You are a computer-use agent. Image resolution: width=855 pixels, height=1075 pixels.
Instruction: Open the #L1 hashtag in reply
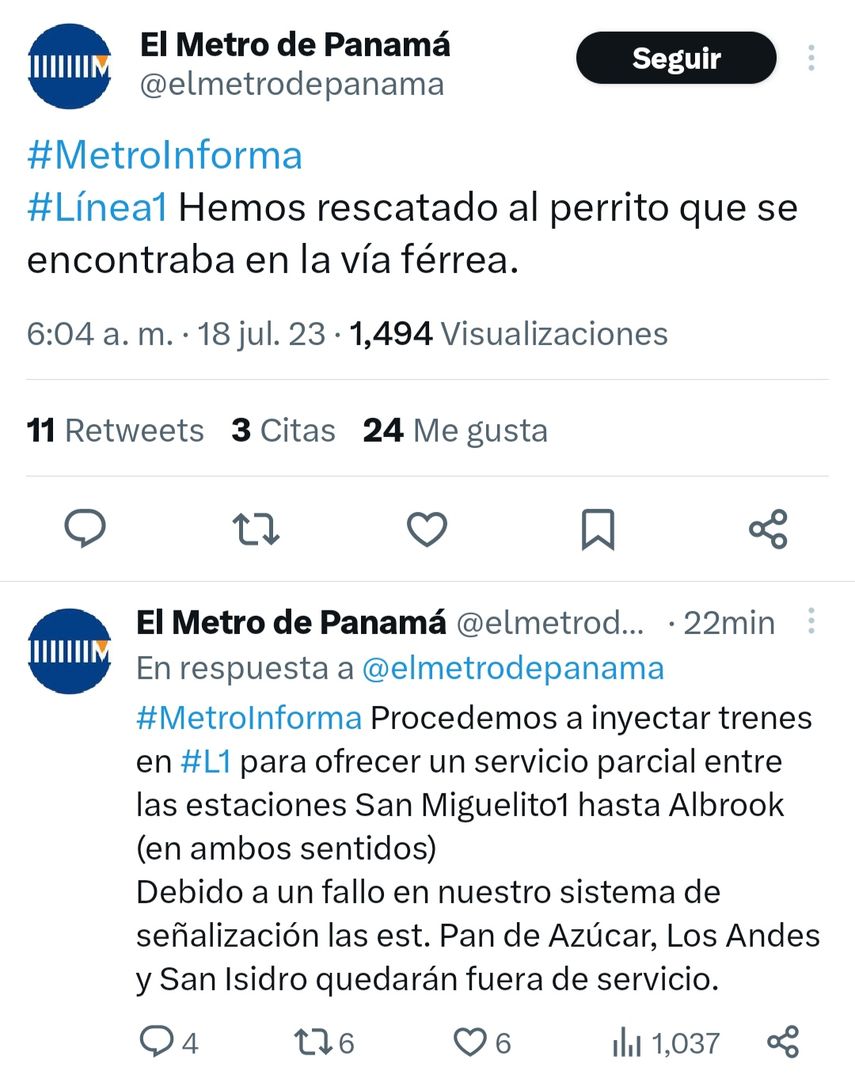pyautogui.click(x=207, y=762)
